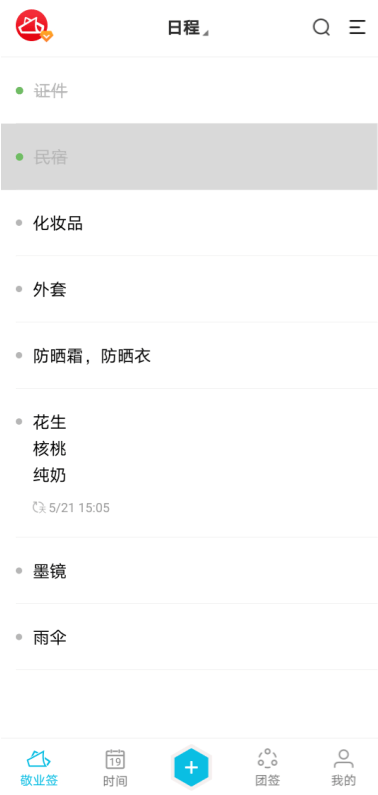Tap the red profile avatar
Viewport: 378px width, 795px height.
33,26
